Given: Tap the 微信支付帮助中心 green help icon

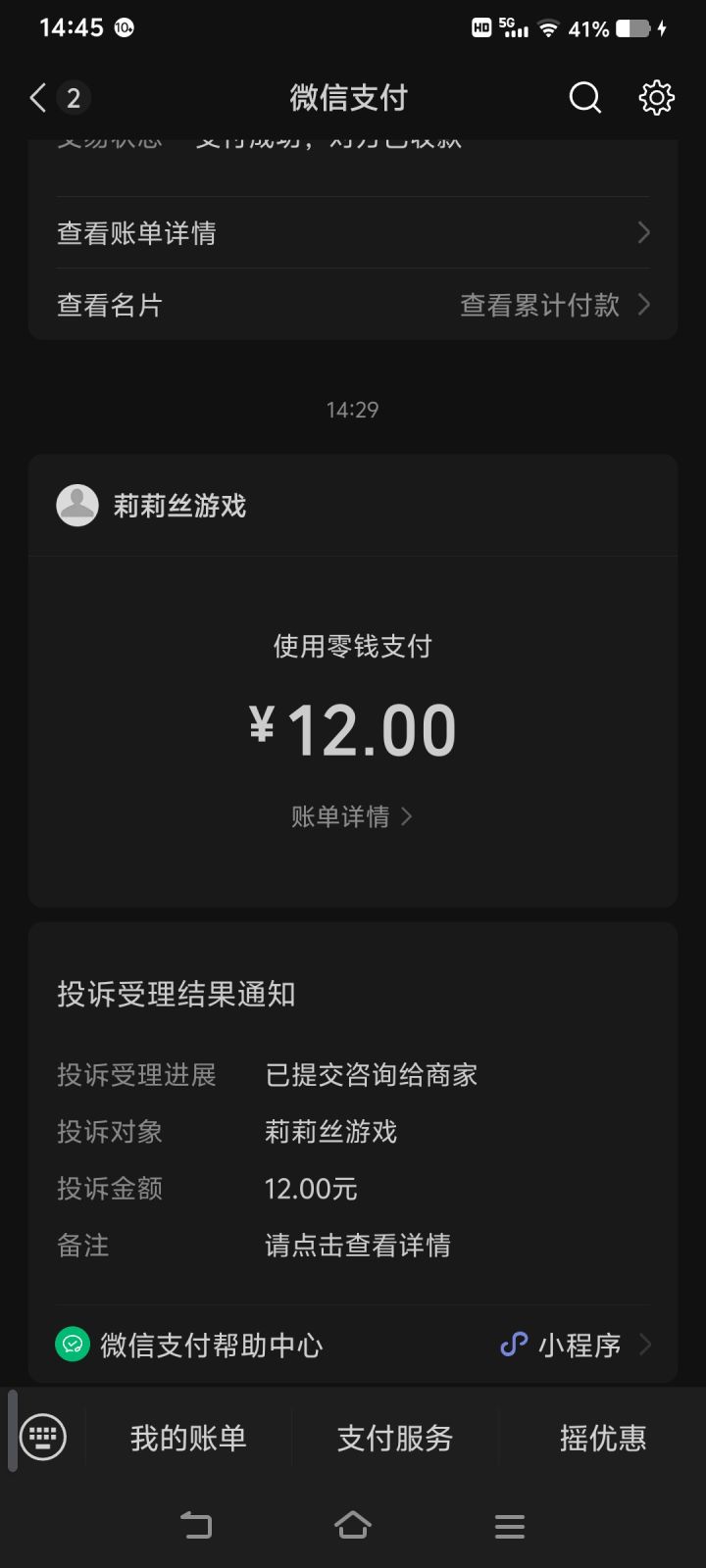Looking at the screenshot, I should point(72,1344).
